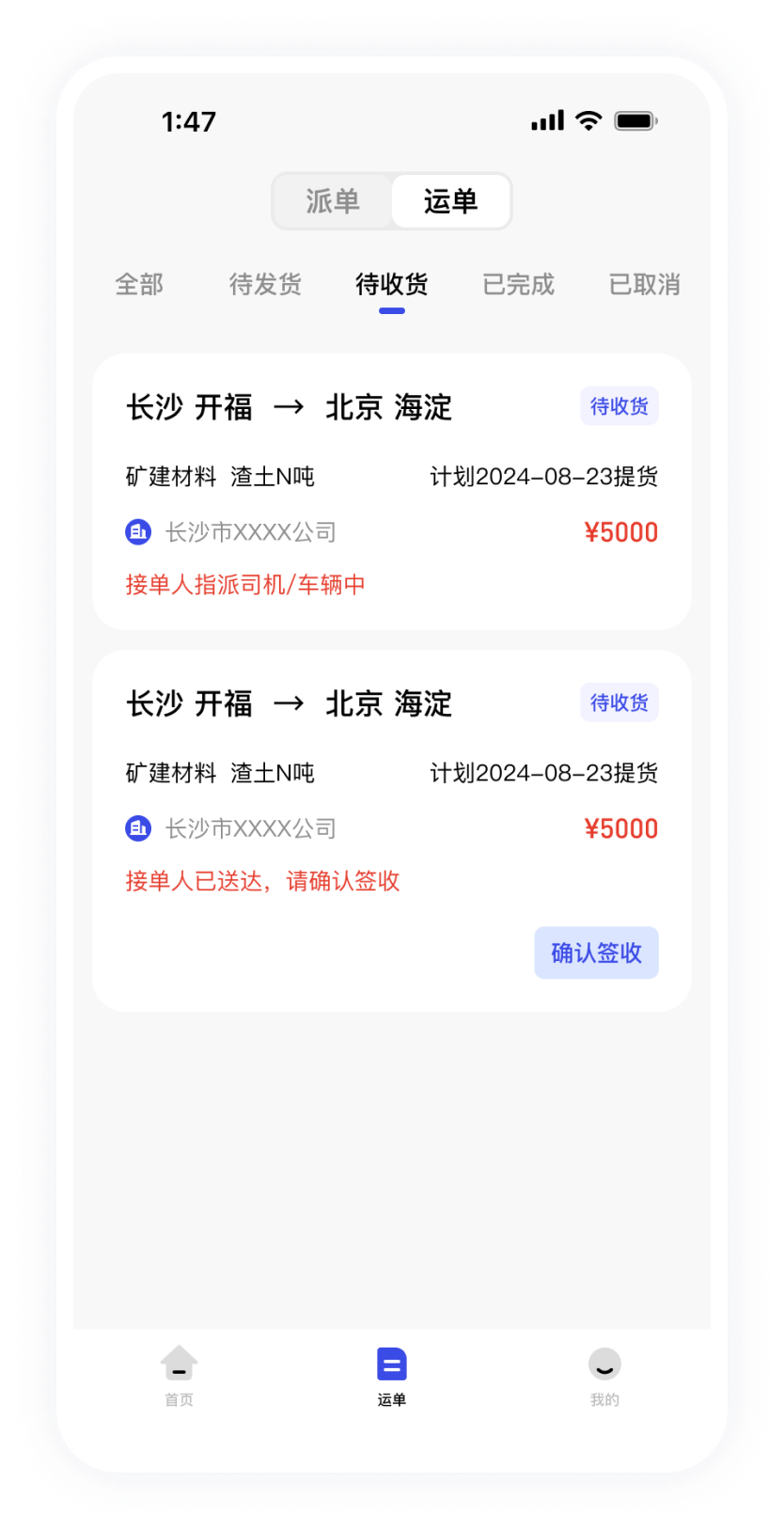This screenshot has height=1529, width=784.
Task: Click the arrow icon between 长沙 开福 and 北京 海淀
Action: [x=290, y=407]
